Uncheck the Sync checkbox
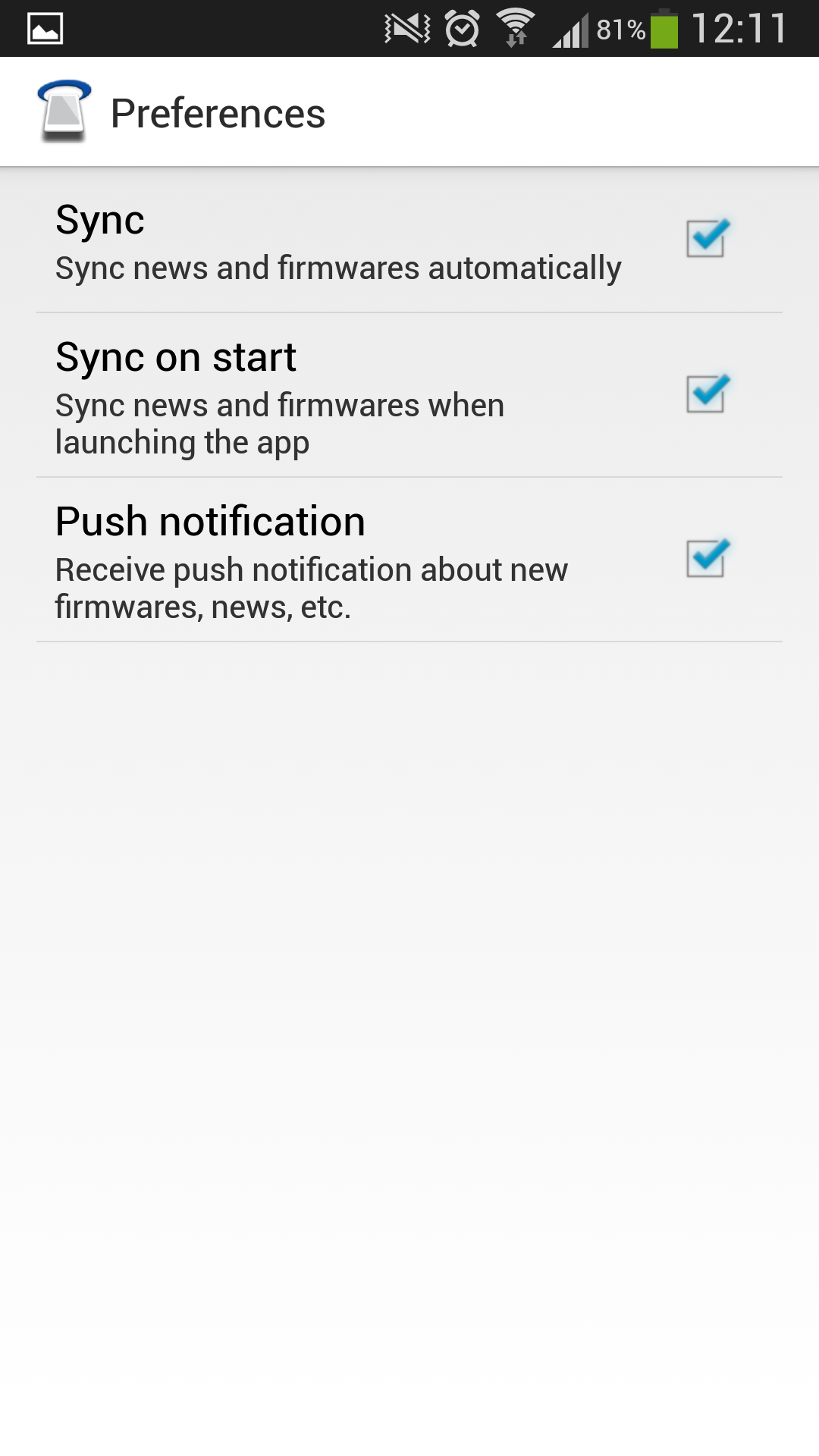 coord(706,239)
